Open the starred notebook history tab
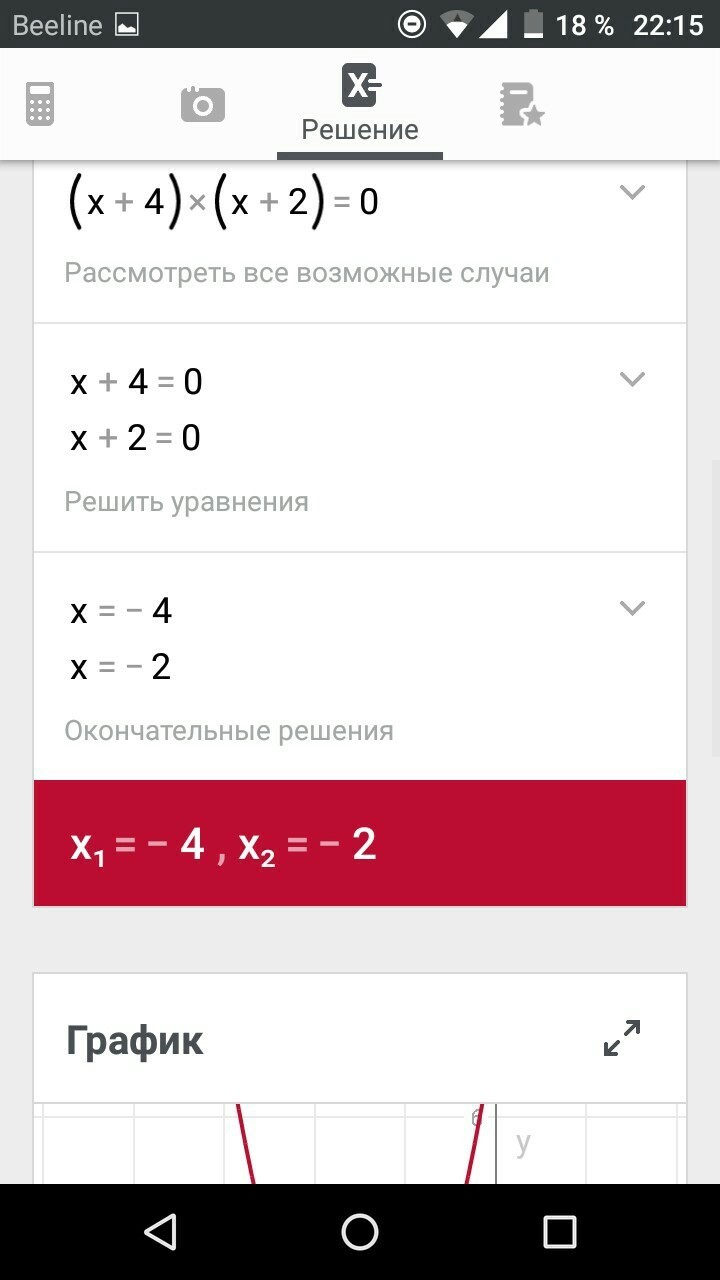 coord(521,104)
